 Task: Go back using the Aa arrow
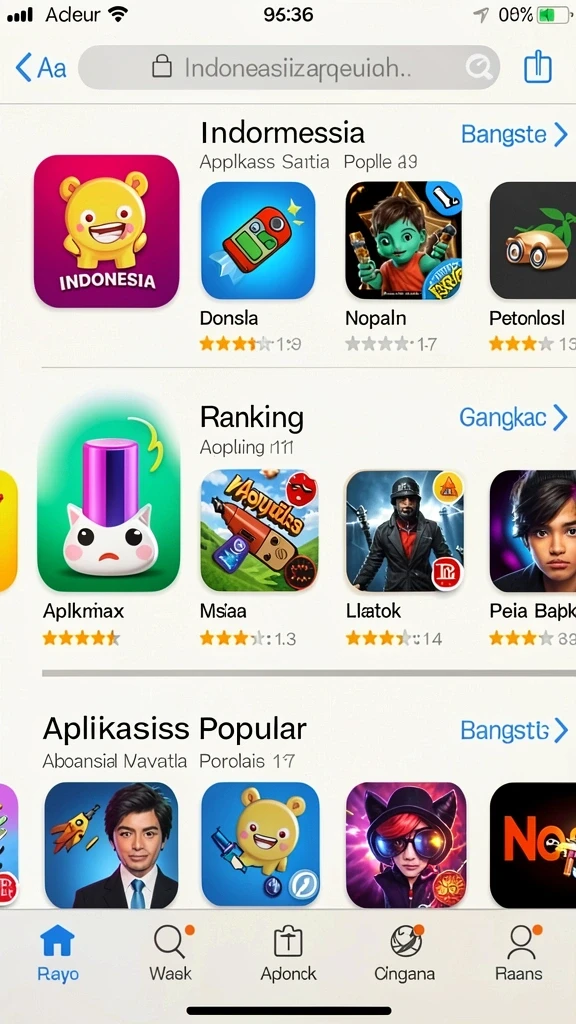[x=40, y=67]
